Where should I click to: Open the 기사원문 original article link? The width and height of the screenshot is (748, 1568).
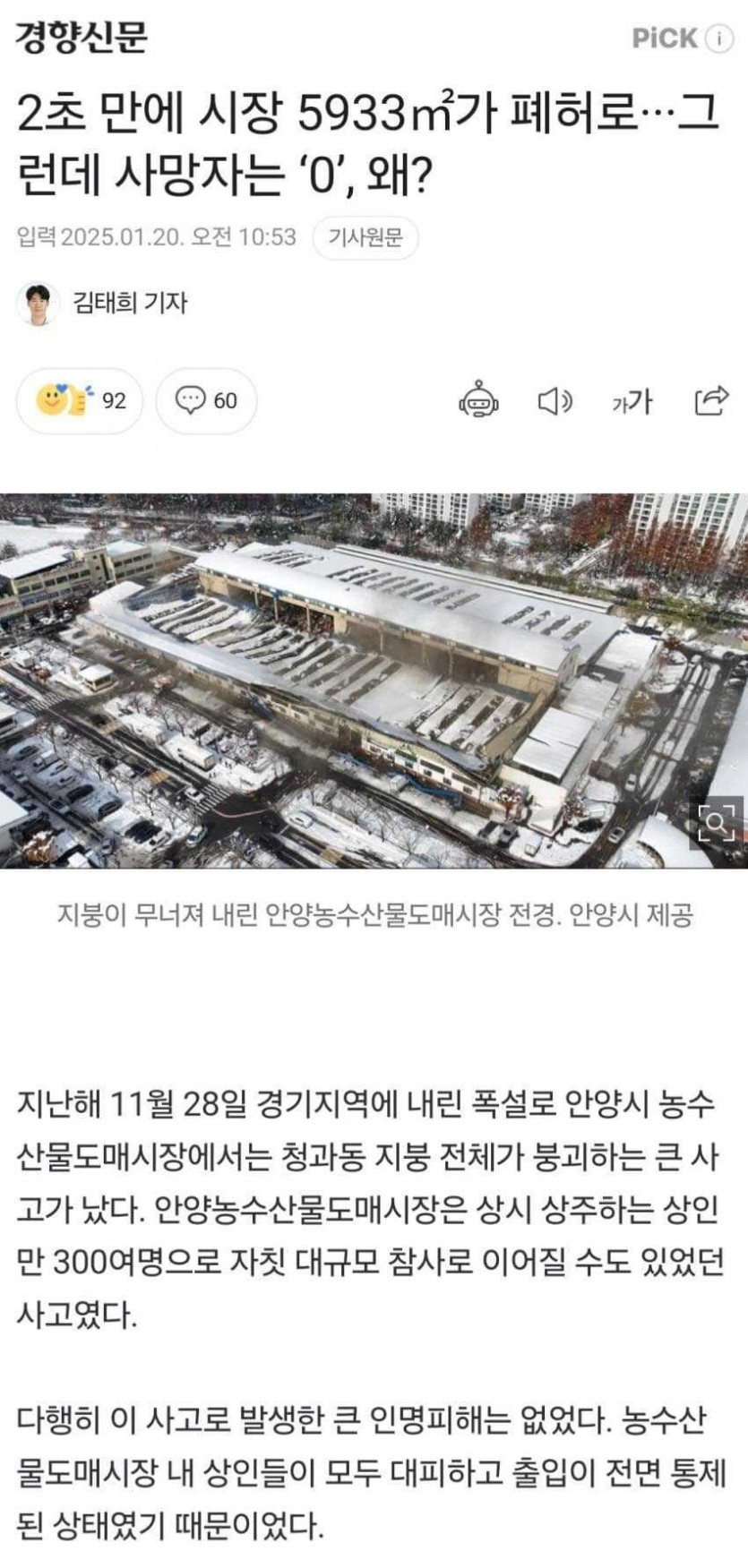pos(365,237)
